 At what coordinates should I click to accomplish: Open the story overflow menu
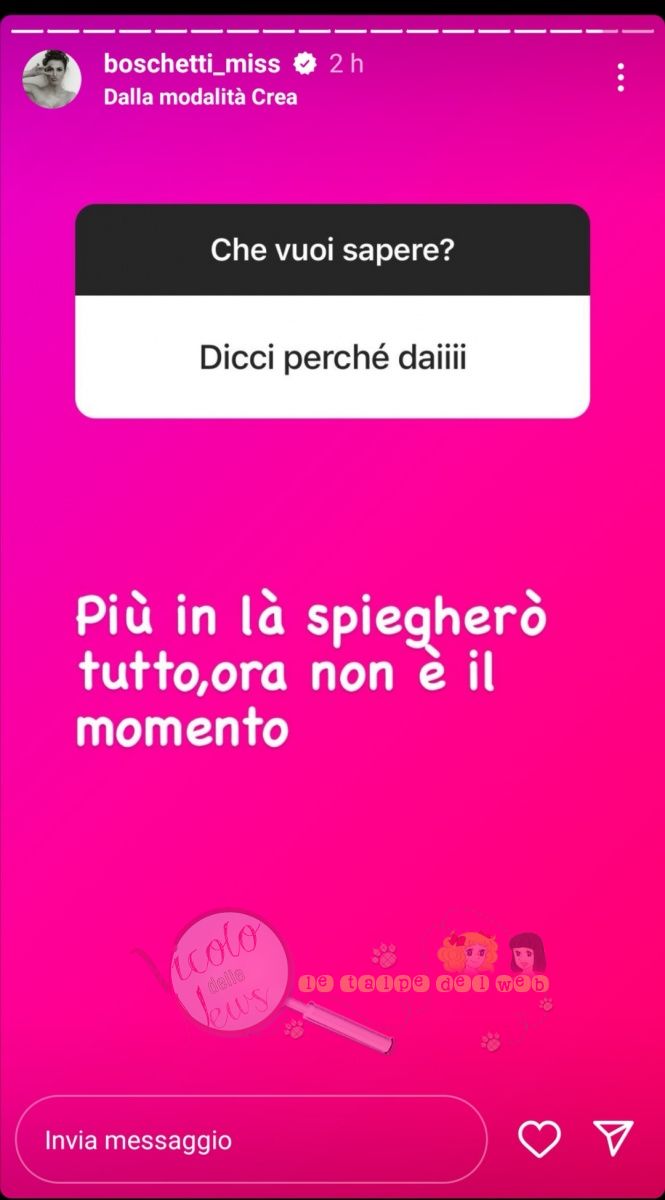[621, 77]
